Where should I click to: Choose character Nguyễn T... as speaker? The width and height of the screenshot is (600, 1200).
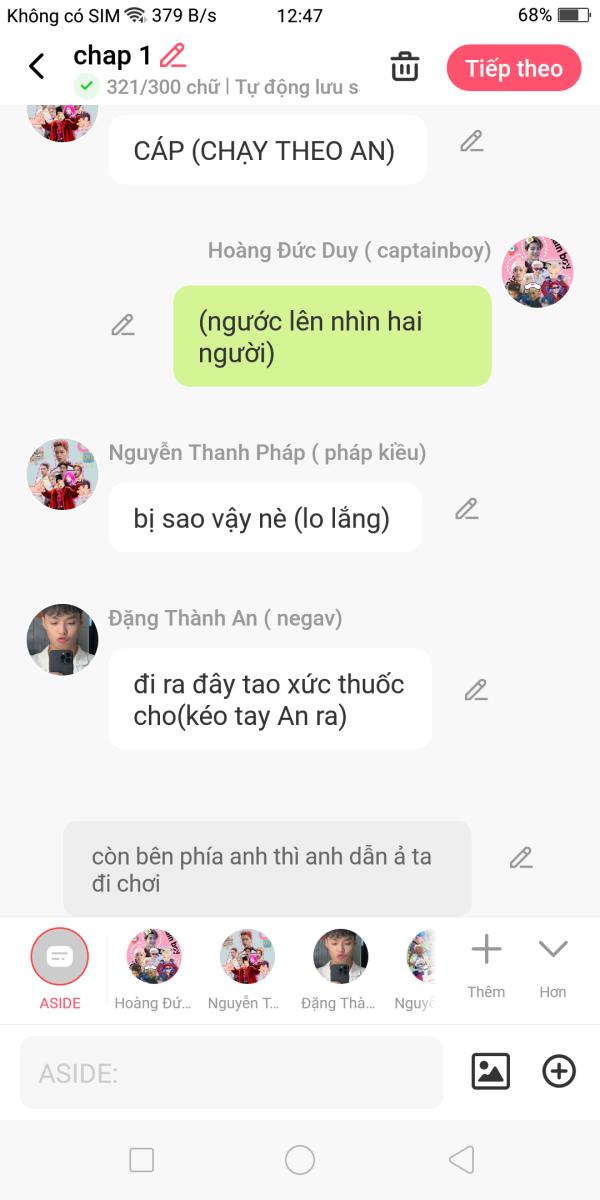click(x=247, y=957)
